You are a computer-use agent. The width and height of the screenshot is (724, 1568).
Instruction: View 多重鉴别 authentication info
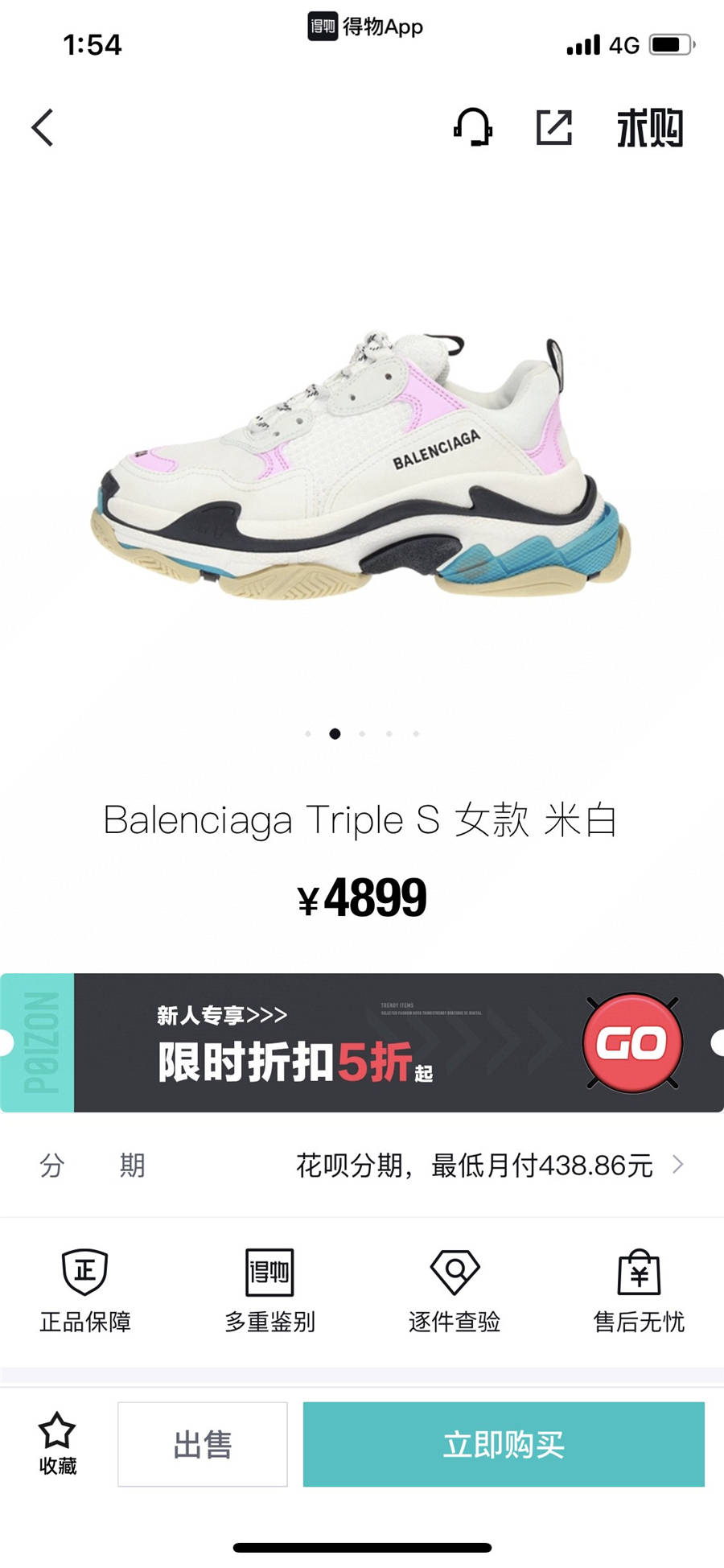point(269,1291)
